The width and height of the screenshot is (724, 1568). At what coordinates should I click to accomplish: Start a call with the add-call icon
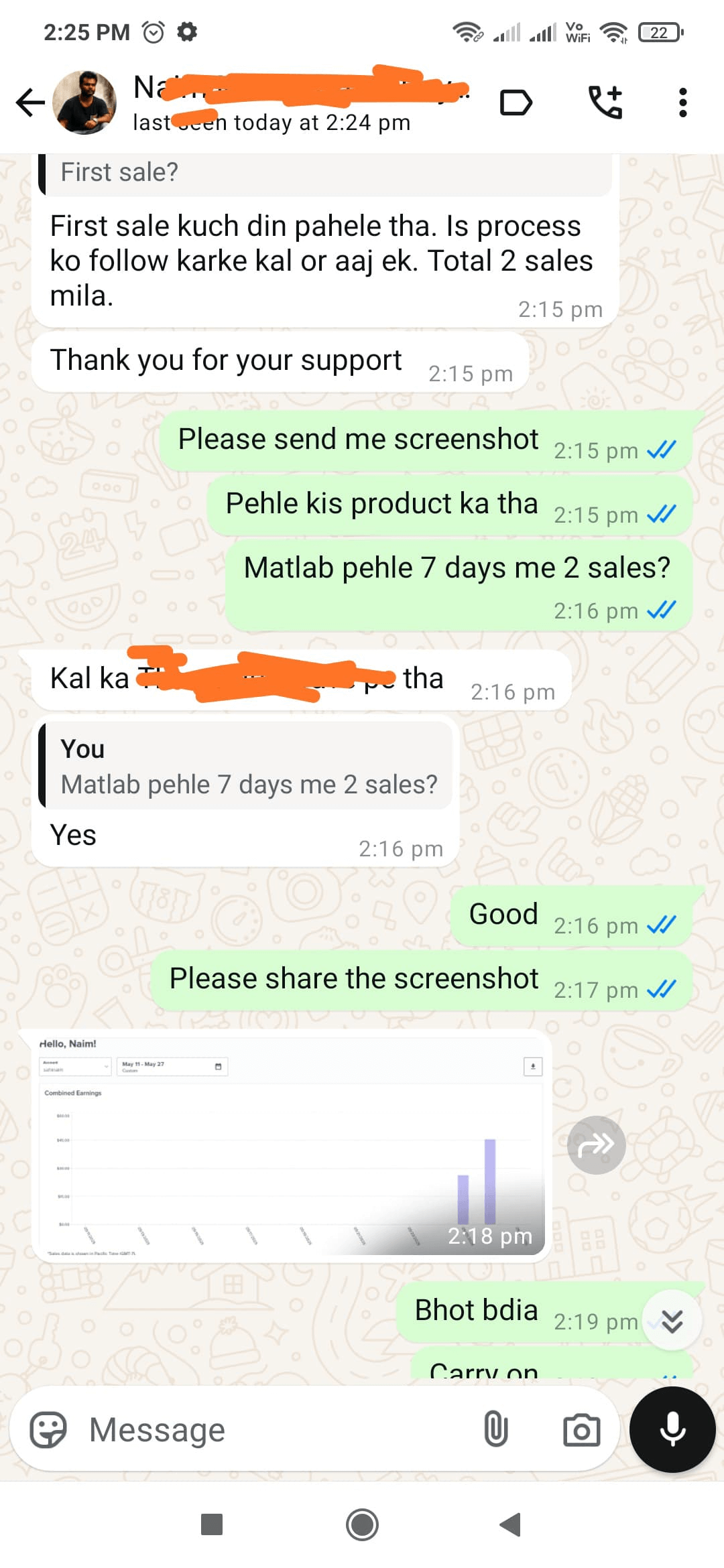(x=605, y=103)
